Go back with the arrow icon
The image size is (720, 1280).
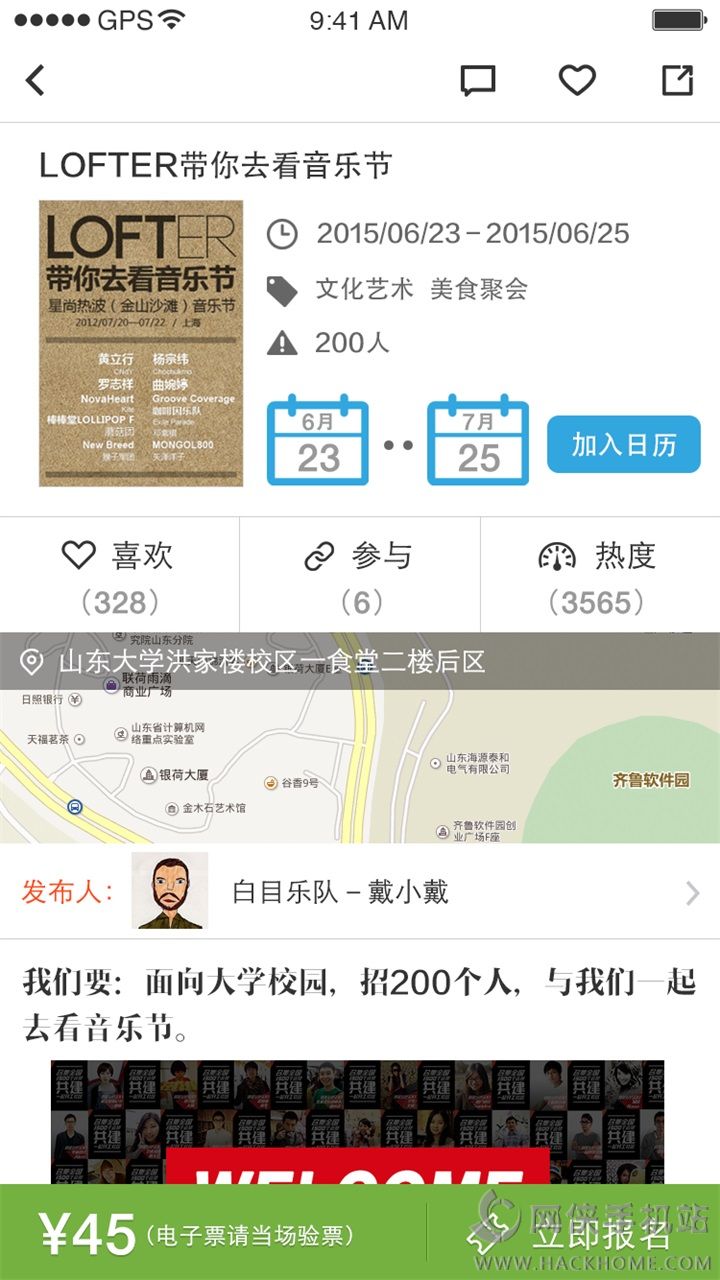(36, 80)
